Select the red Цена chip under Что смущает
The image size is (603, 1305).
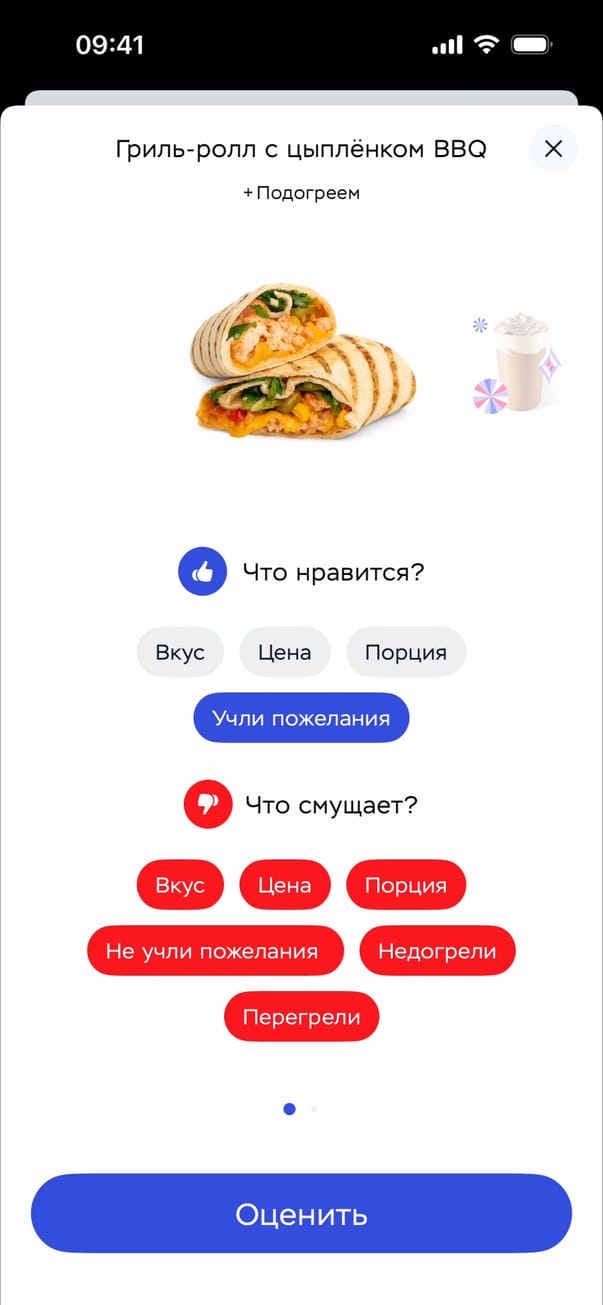(284, 885)
